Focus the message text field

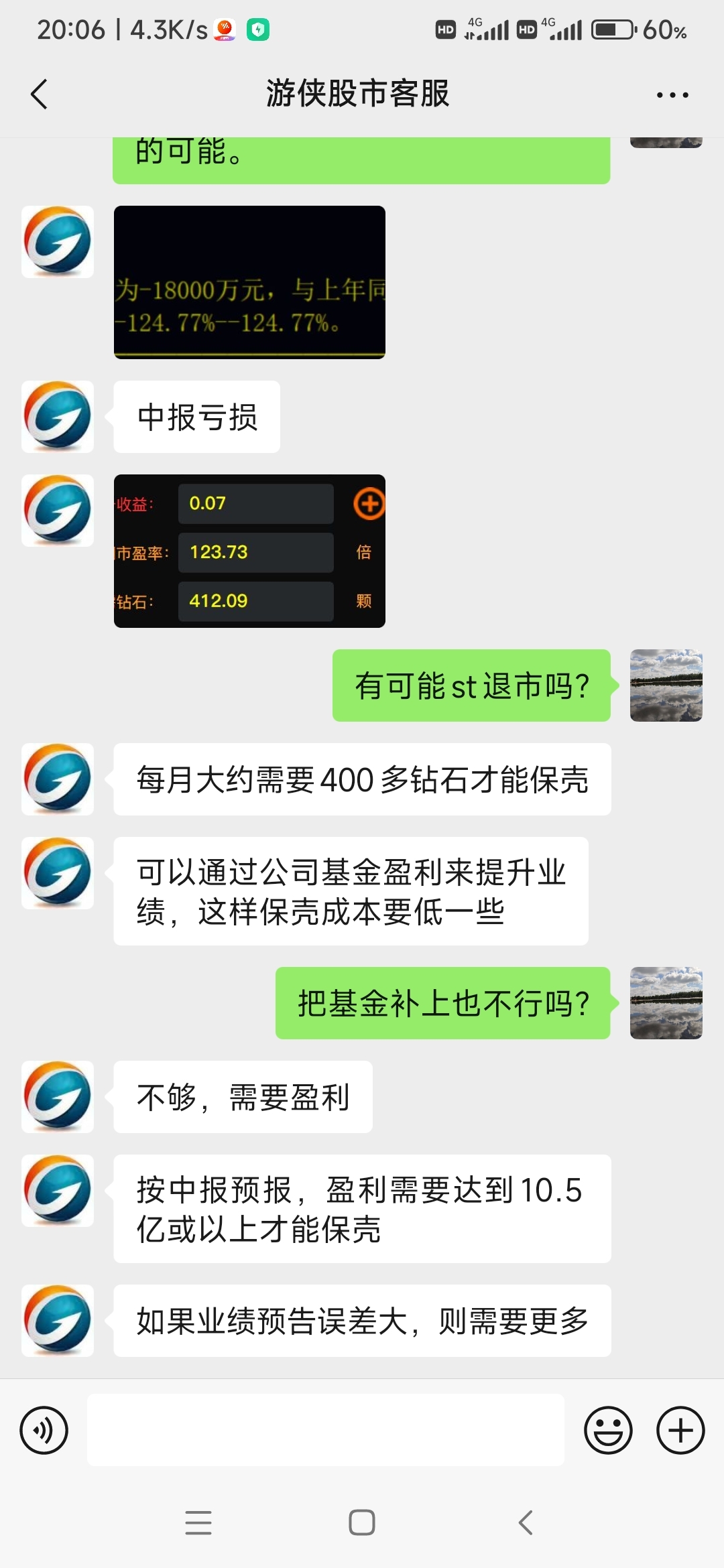326,1430
